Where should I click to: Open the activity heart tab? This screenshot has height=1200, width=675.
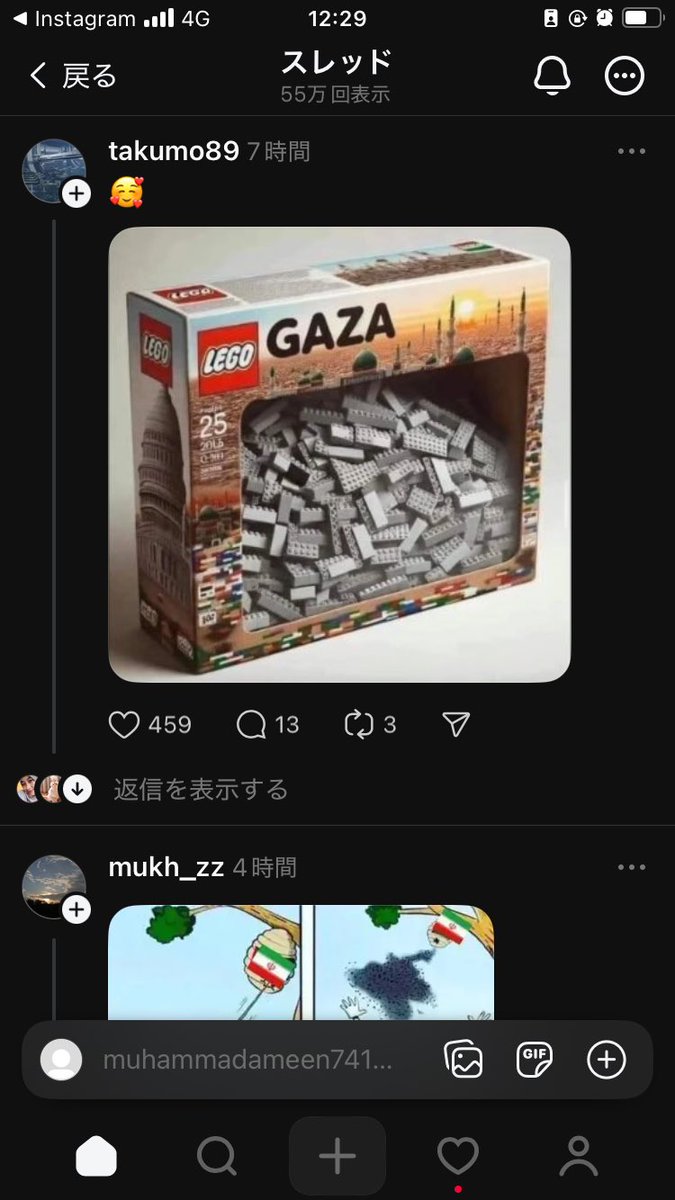(457, 1157)
